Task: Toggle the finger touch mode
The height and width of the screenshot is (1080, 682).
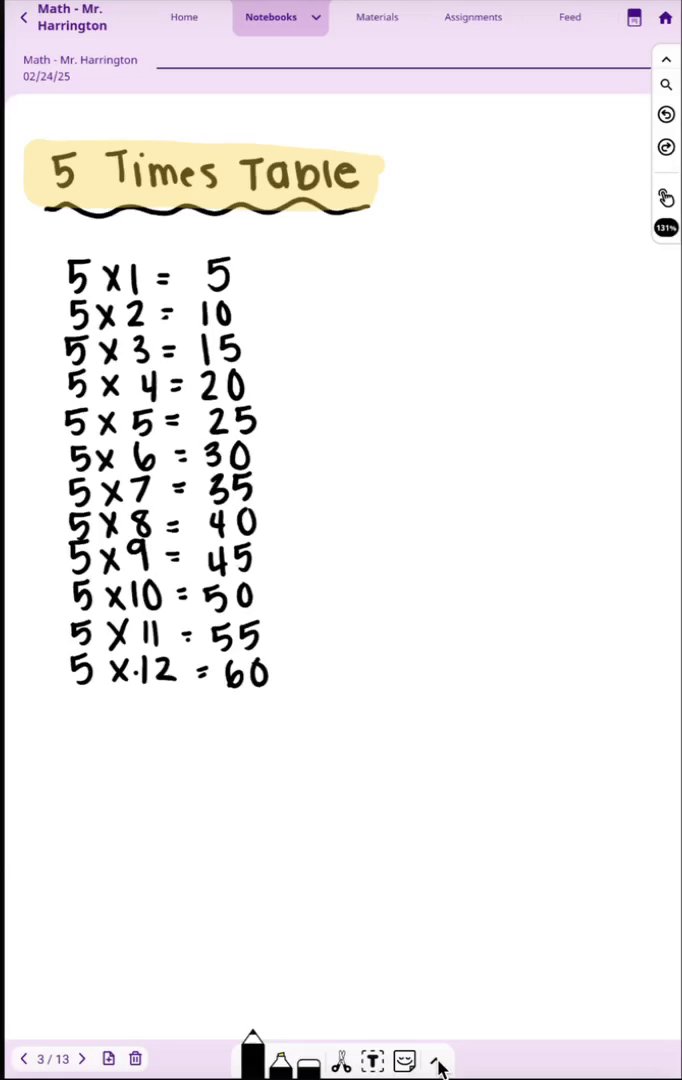Action: tap(666, 196)
